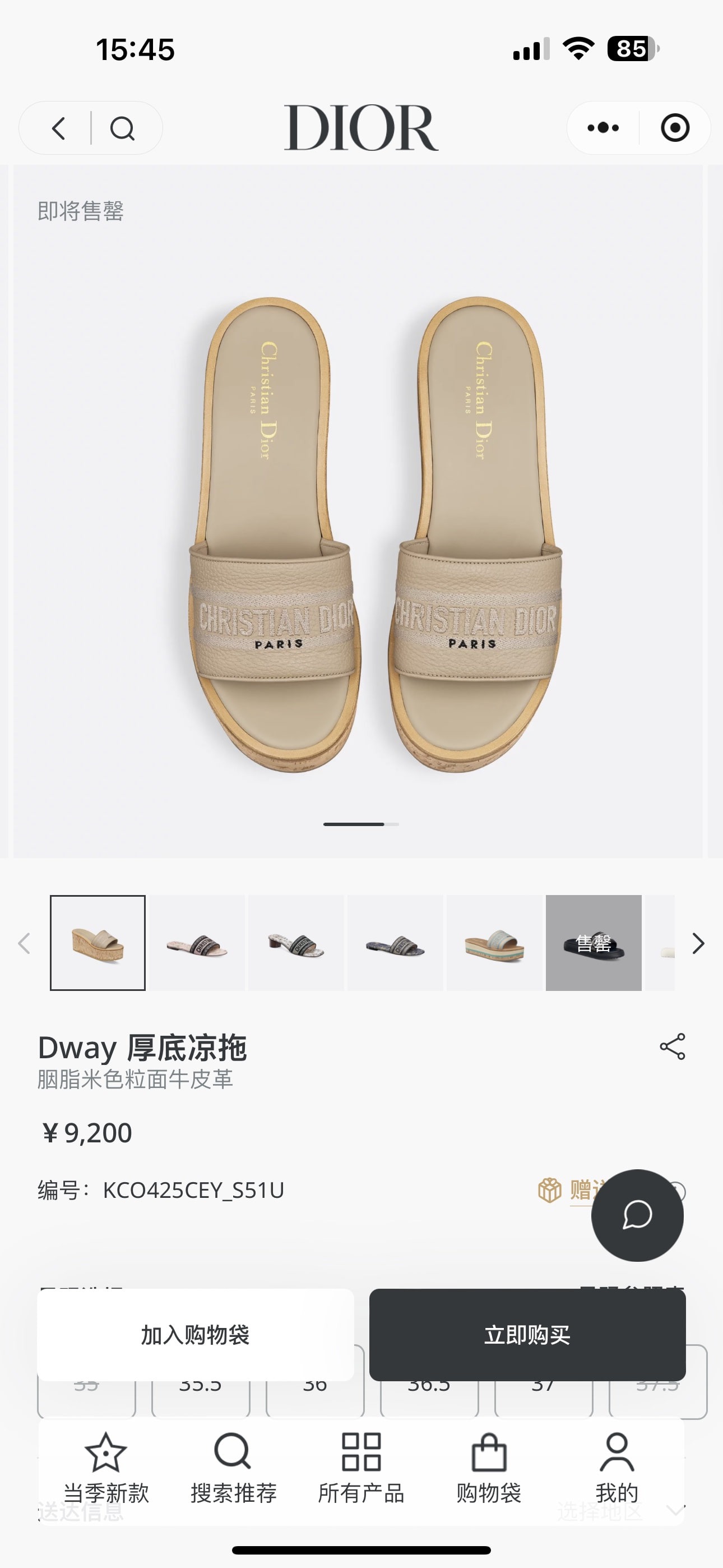Image resolution: width=723 pixels, height=1568 pixels.
Task: Open the 购物袋 tab
Action: click(x=489, y=1468)
